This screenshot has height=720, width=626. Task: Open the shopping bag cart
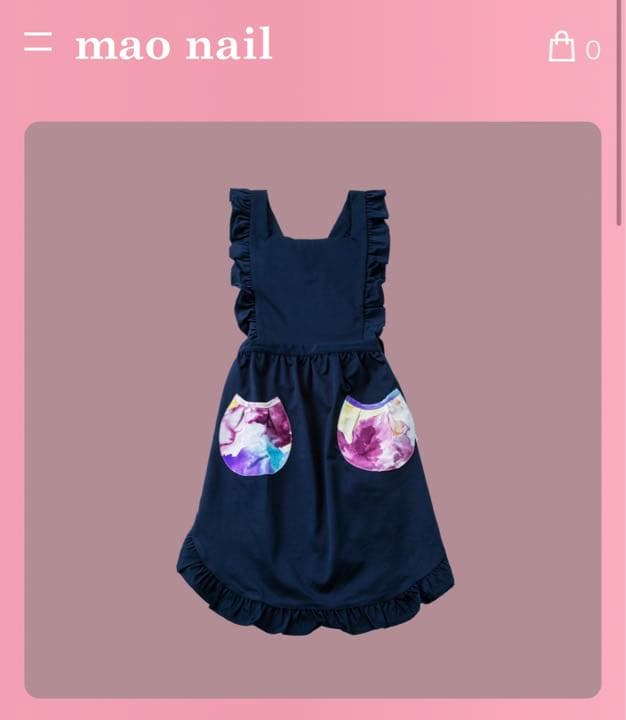[x=562, y=47]
